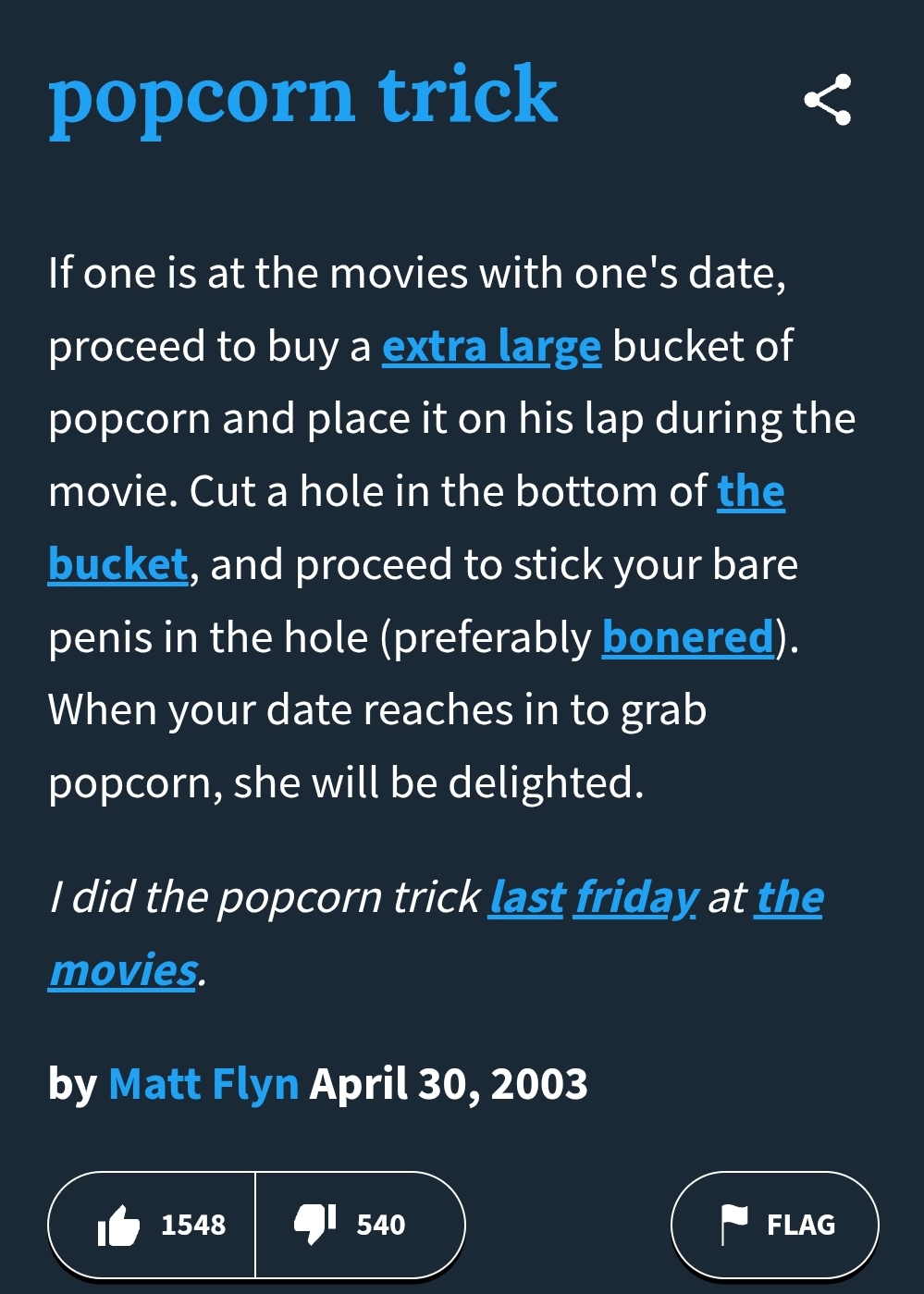Open the "extra large" link
Viewport: 924px width, 1294px height.
(491, 347)
